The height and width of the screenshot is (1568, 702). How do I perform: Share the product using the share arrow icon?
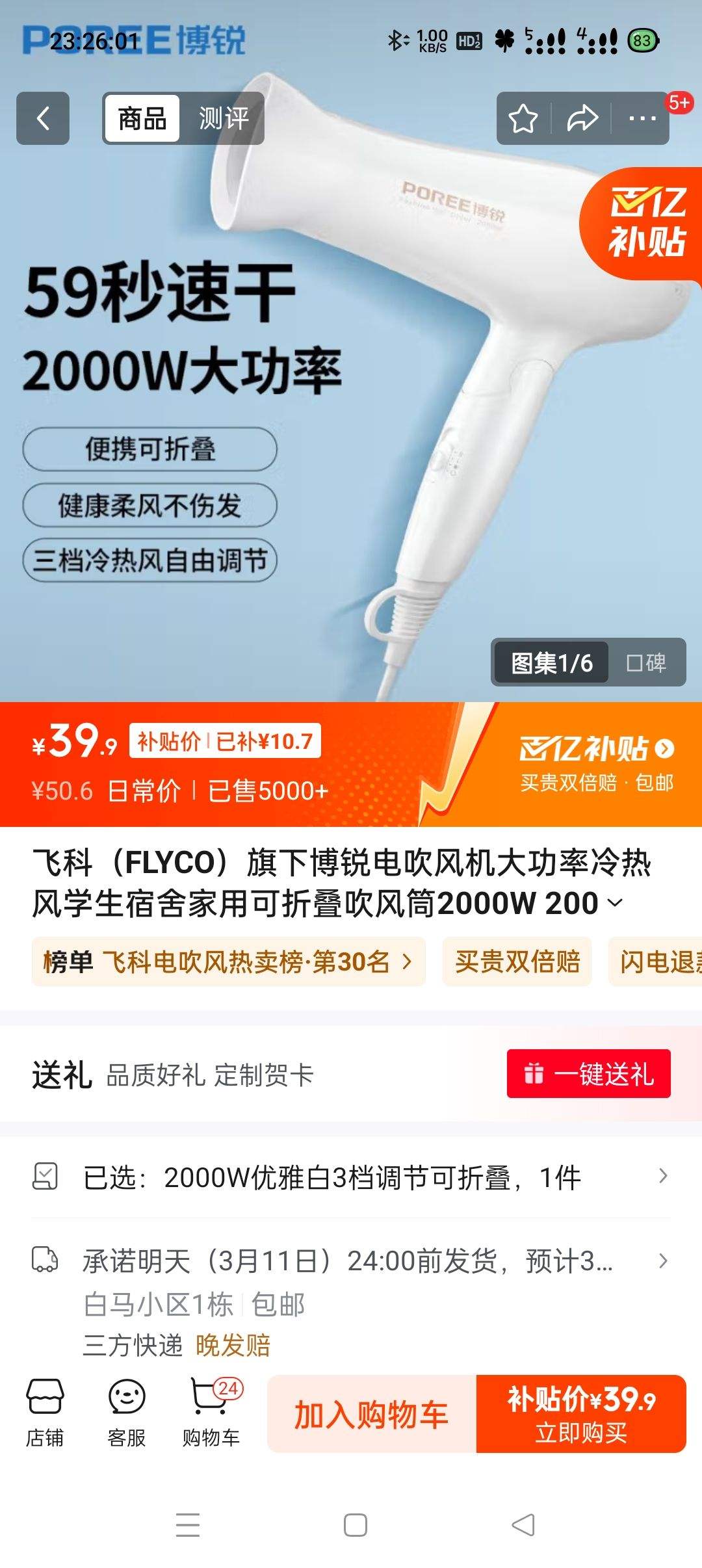pyautogui.click(x=582, y=118)
